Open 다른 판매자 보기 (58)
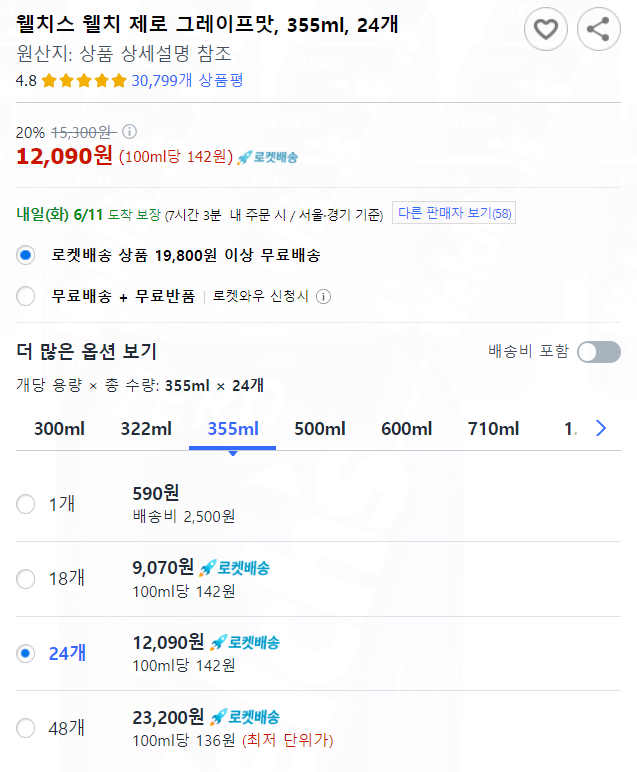This screenshot has width=637, height=772. pos(454,213)
